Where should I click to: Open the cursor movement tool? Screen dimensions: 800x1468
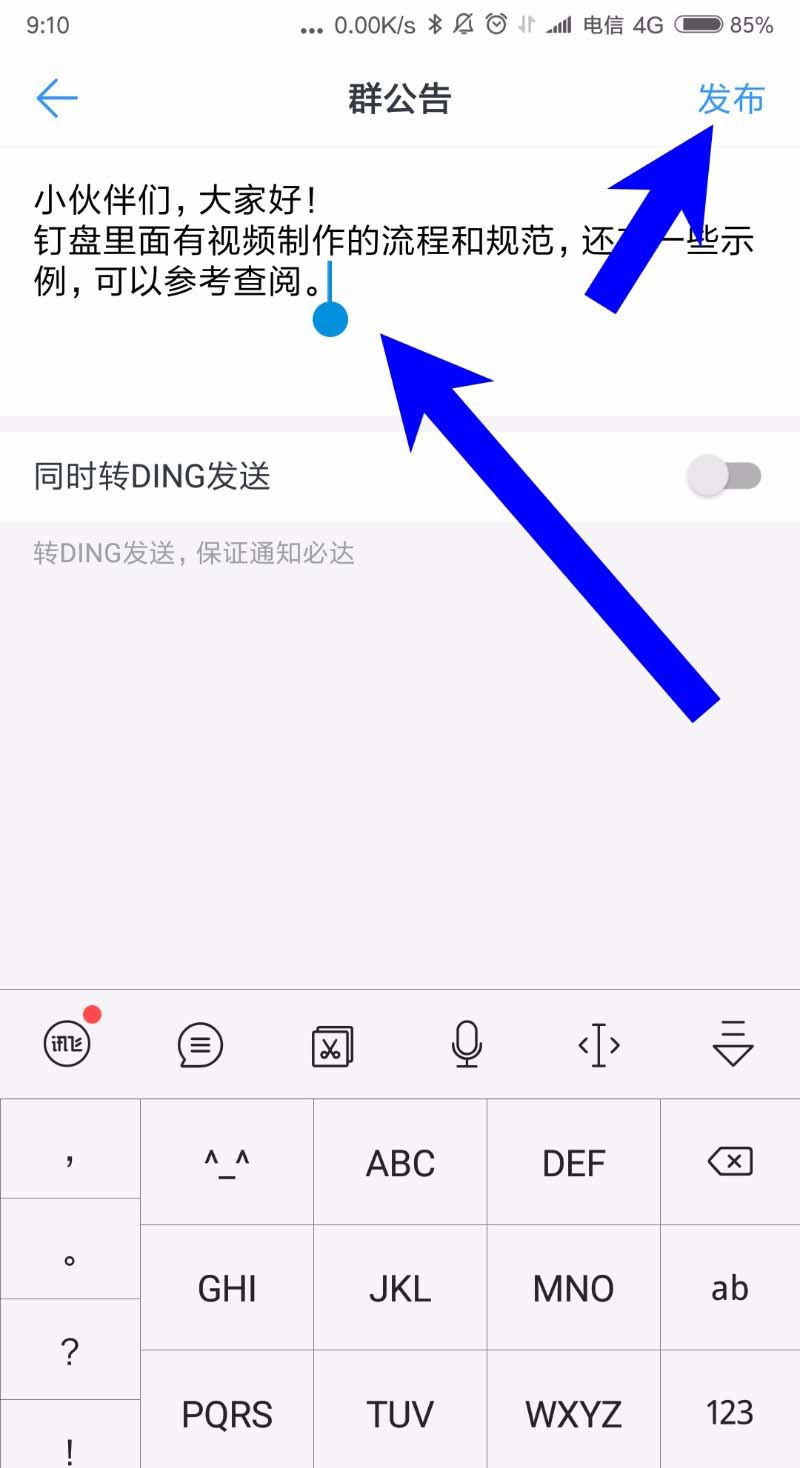pos(599,1046)
